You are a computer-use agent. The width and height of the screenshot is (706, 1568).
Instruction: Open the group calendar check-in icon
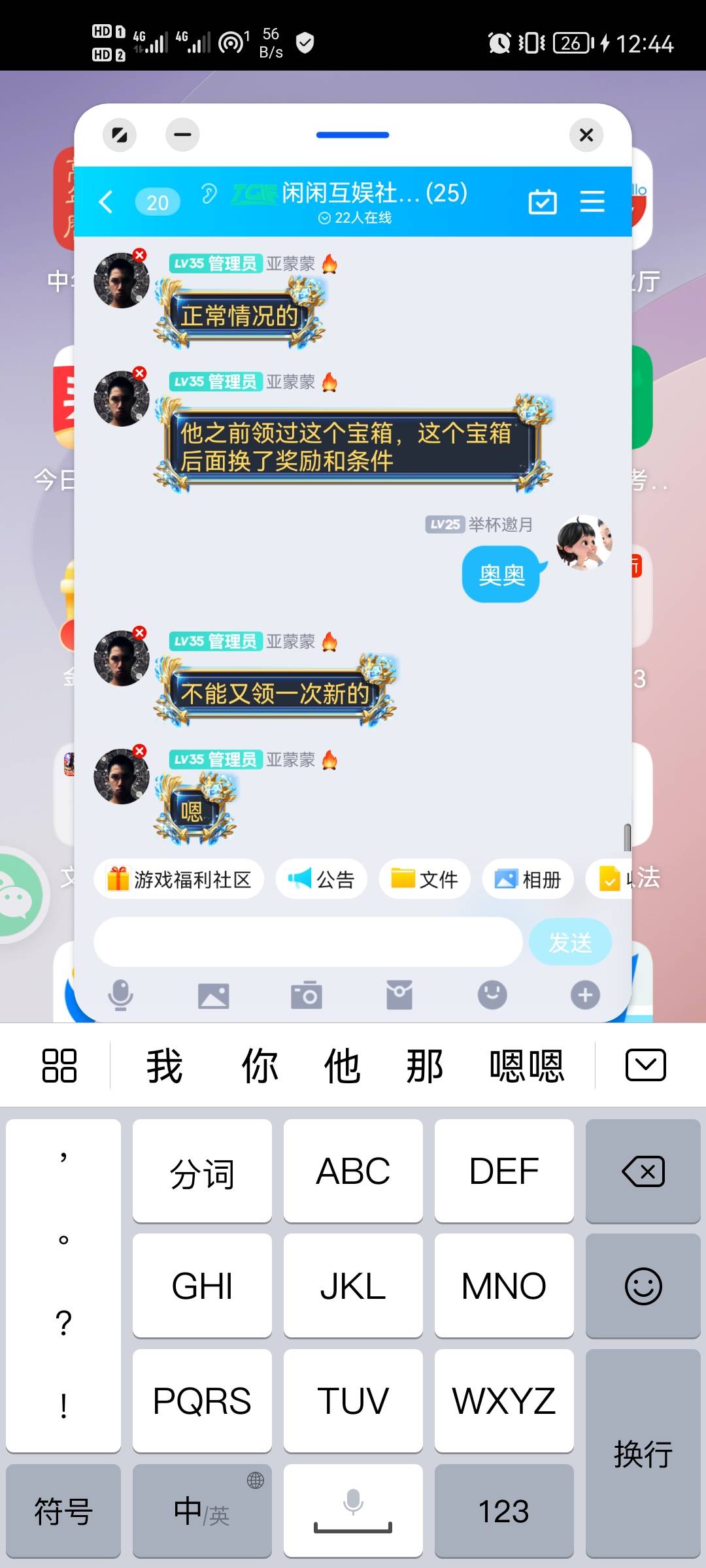pyautogui.click(x=543, y=202)
